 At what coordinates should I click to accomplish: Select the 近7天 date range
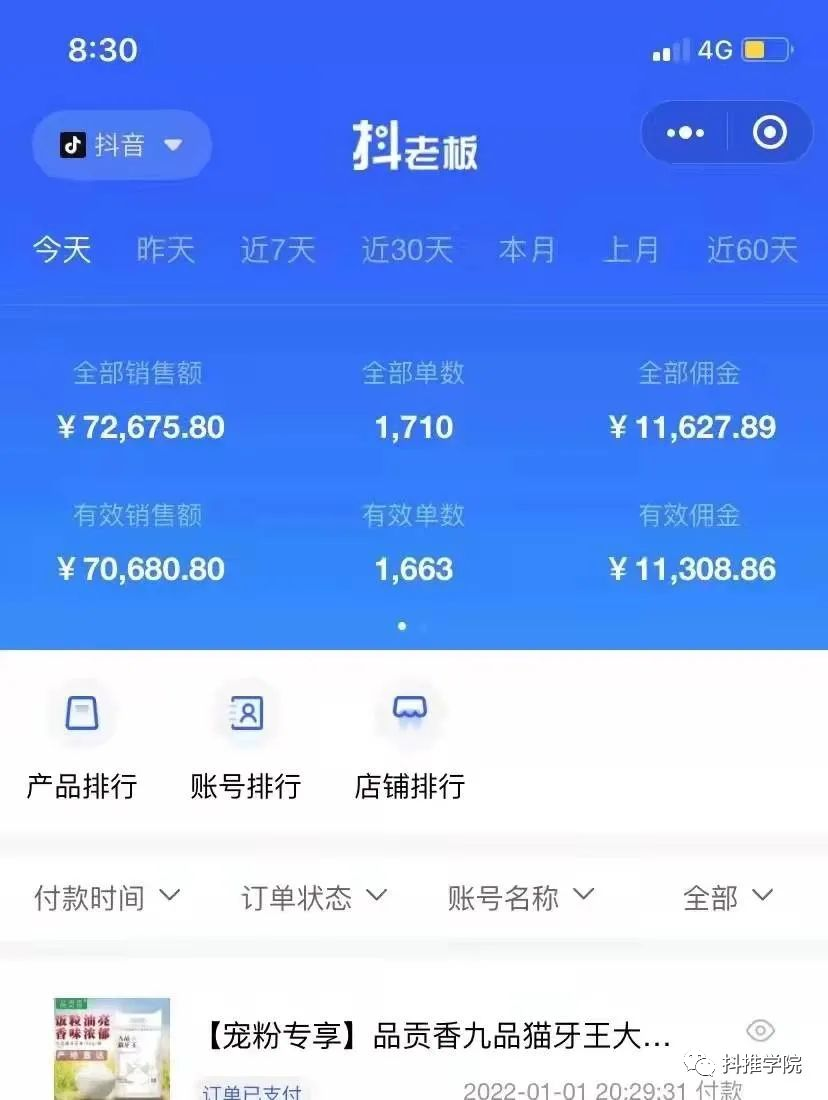[278, 249]
